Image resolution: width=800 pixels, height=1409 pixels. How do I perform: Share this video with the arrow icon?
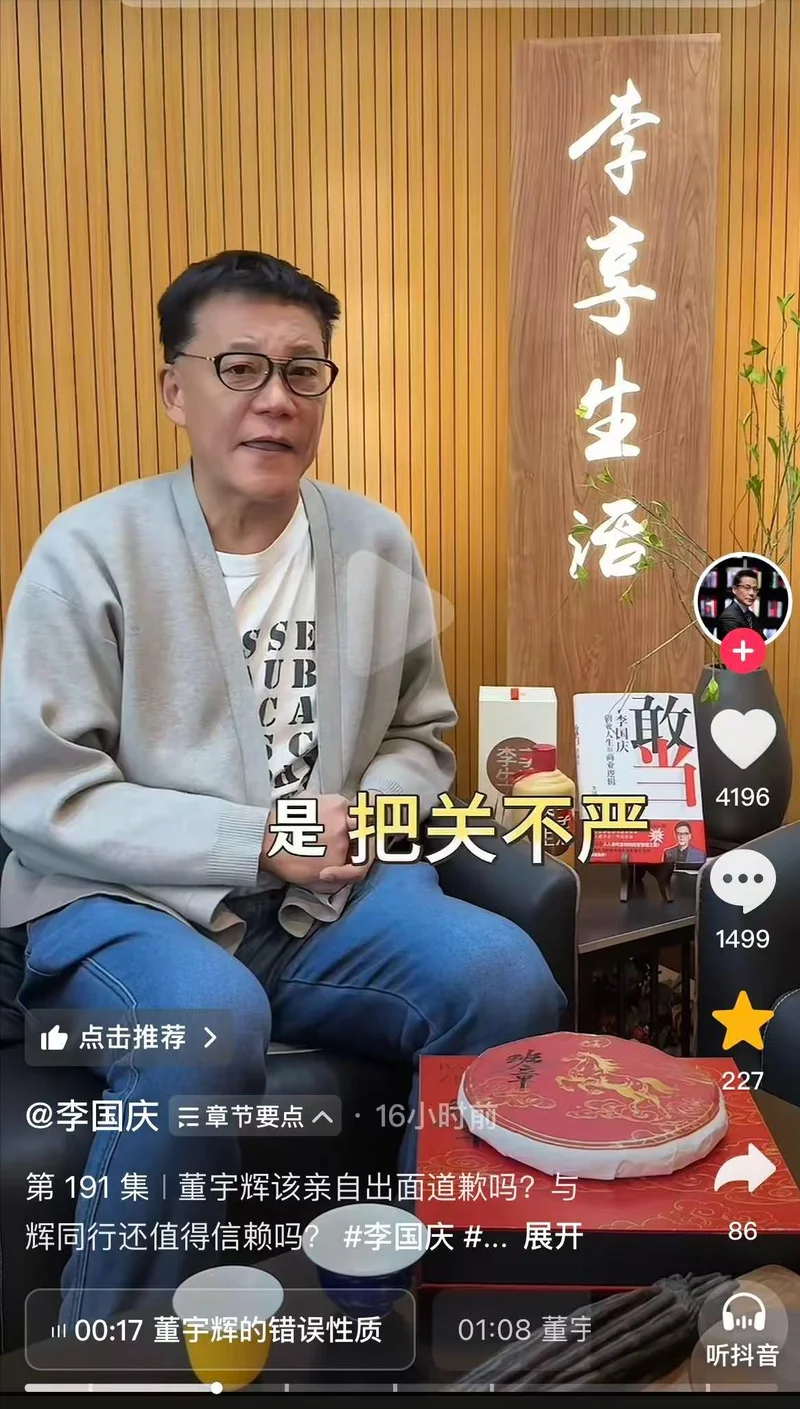click(x=744, y=1169)
